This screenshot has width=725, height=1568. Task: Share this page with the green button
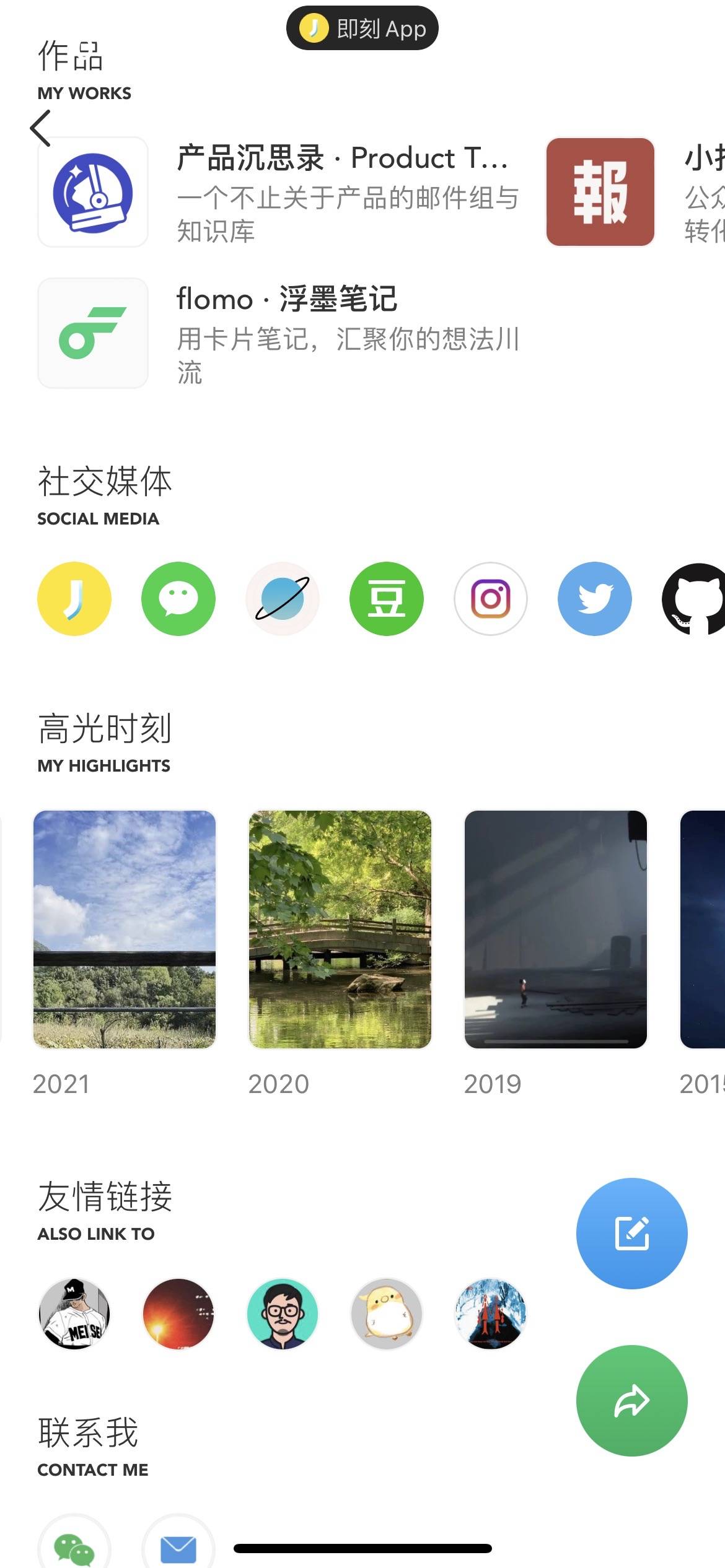click(631, 1400)
